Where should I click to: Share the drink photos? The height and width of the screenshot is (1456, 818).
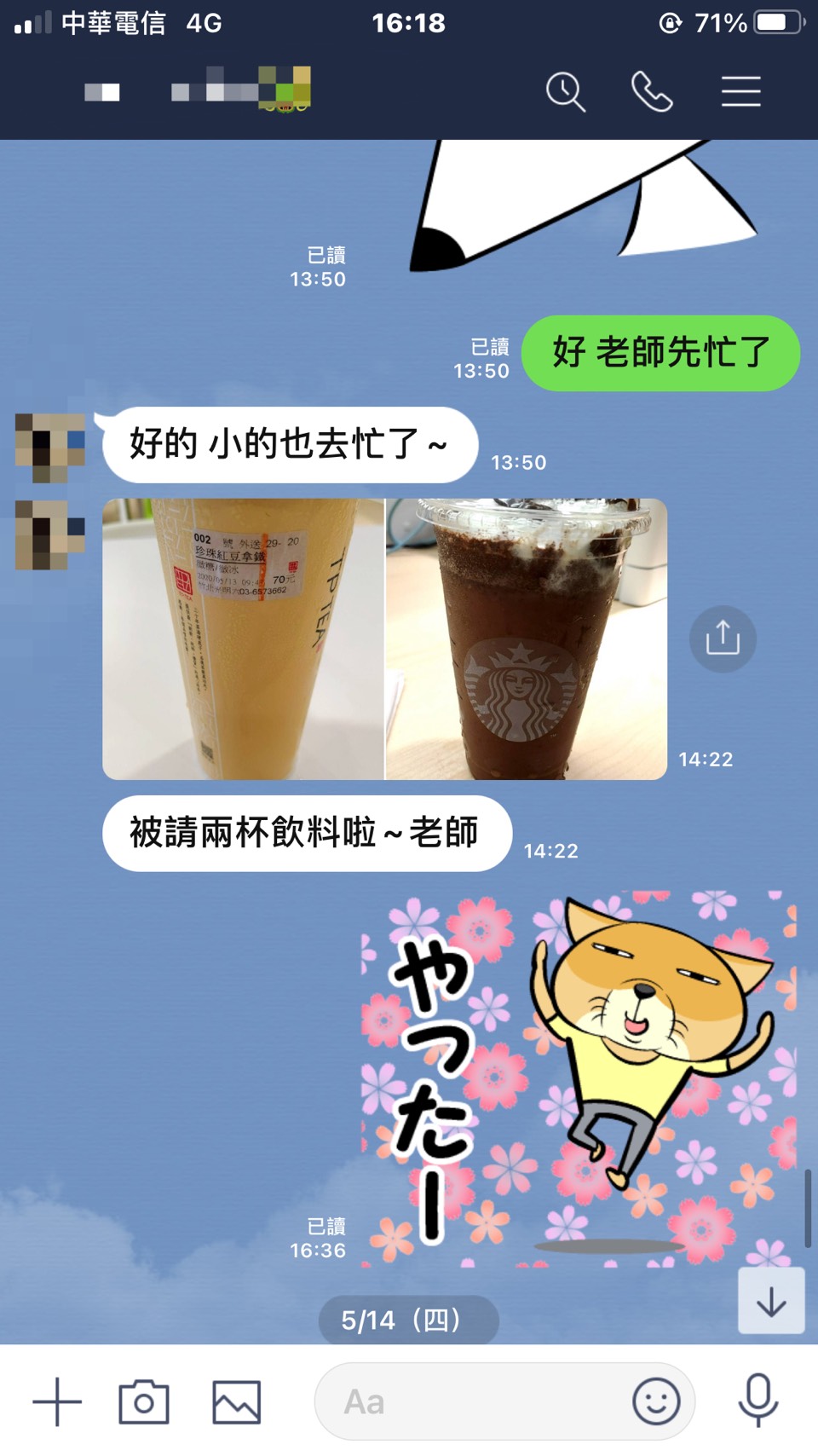point(723,638)
